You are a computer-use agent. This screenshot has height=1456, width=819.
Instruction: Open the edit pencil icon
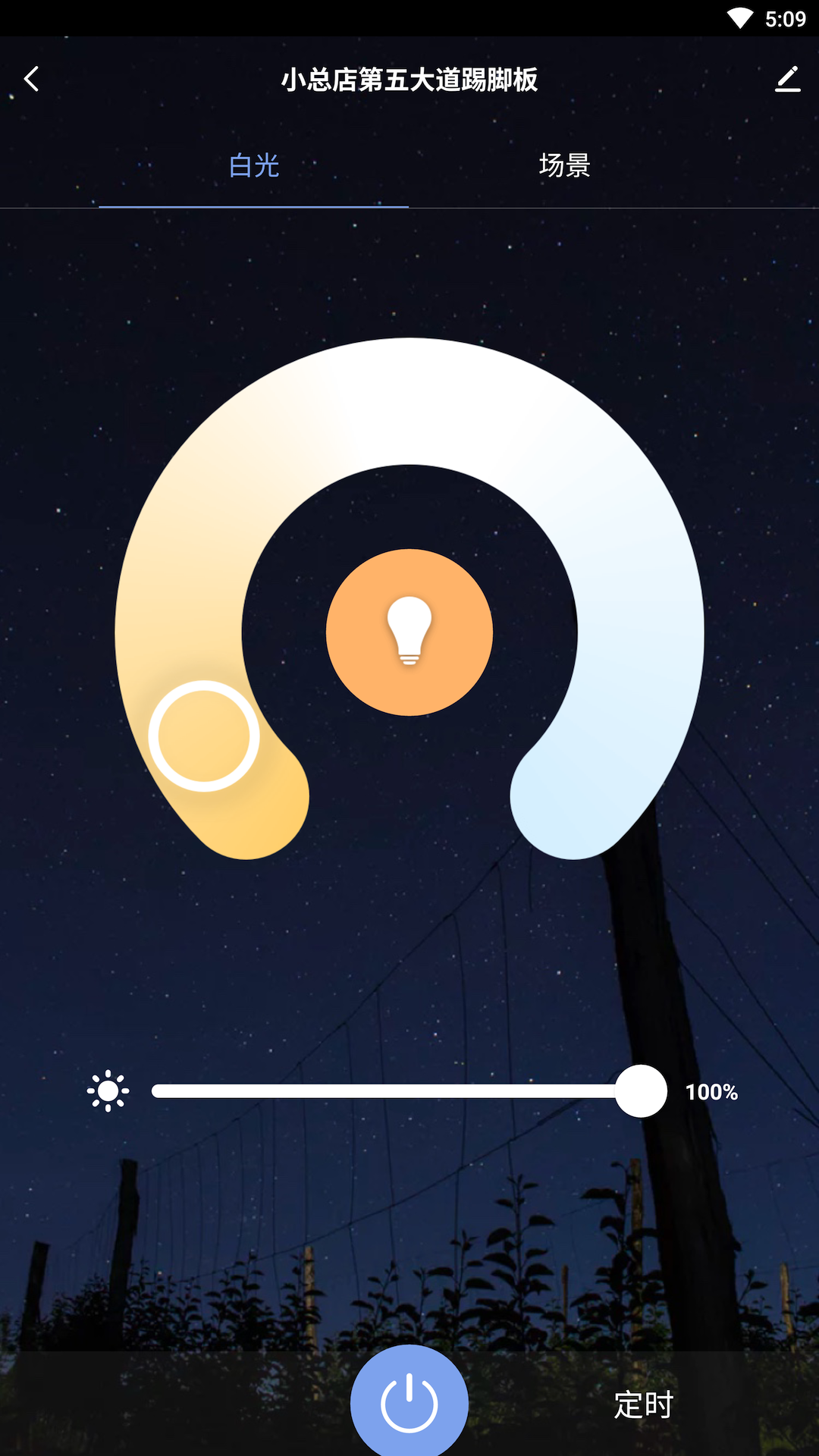point(787,79)
